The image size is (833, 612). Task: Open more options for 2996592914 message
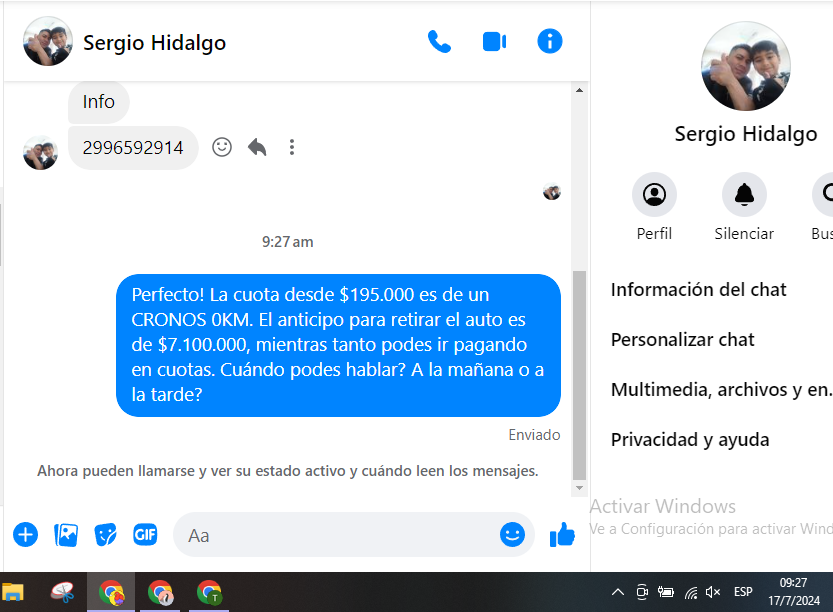pyautogui.click(x=292, y=147)
